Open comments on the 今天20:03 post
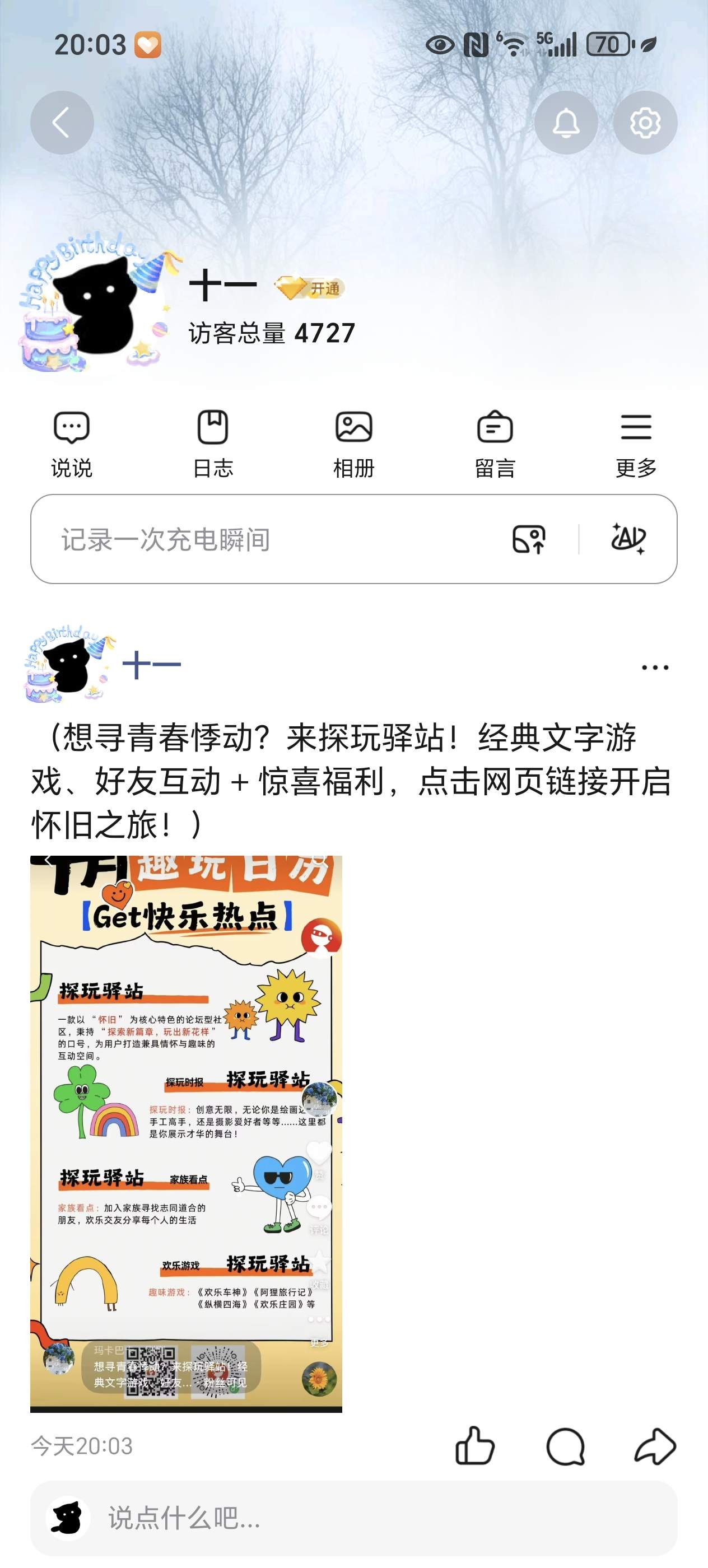The width and height of the screenshot is (708, 1568). click(565, 1446)
